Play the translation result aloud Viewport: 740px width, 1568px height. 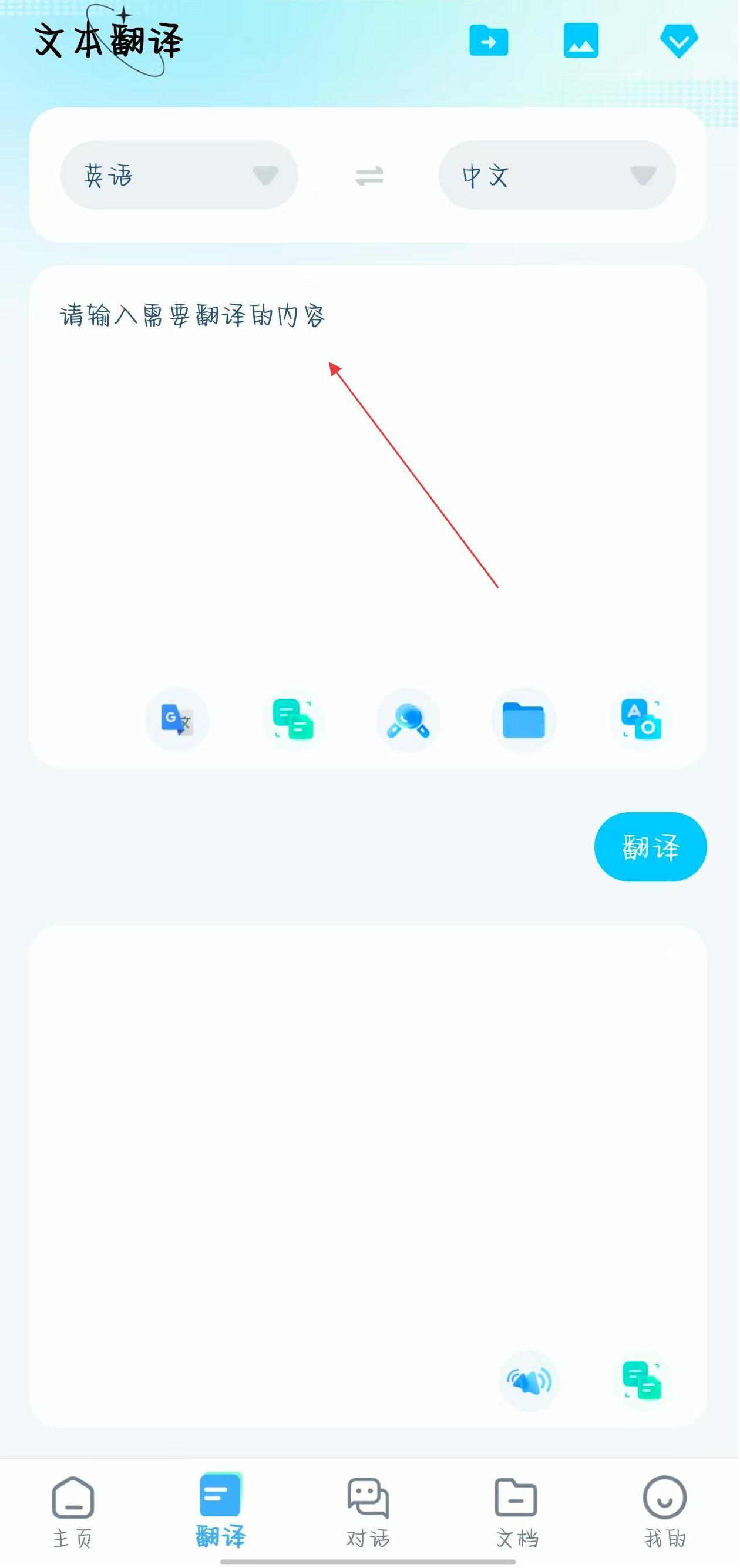coord(529,1381)
